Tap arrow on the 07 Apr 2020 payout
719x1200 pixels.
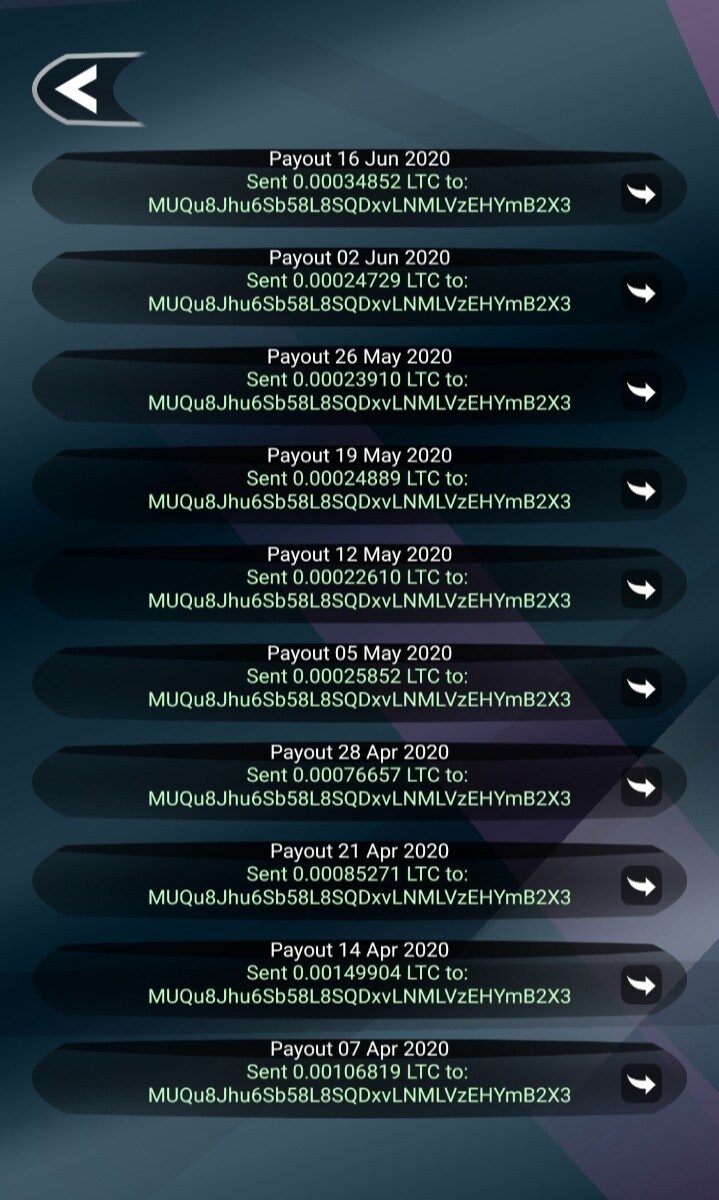pos(641,1084)
